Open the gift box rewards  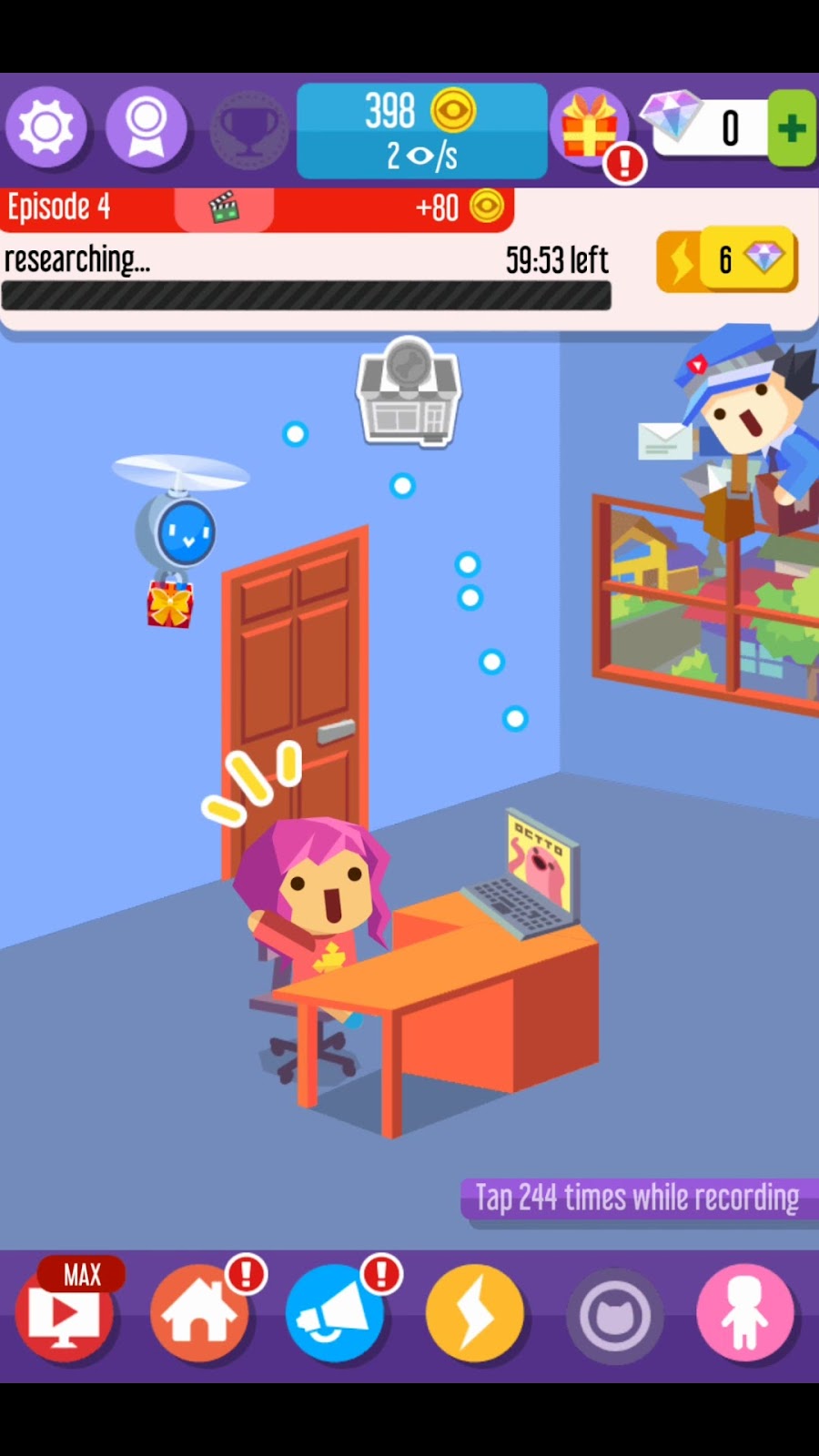[591, 128]
